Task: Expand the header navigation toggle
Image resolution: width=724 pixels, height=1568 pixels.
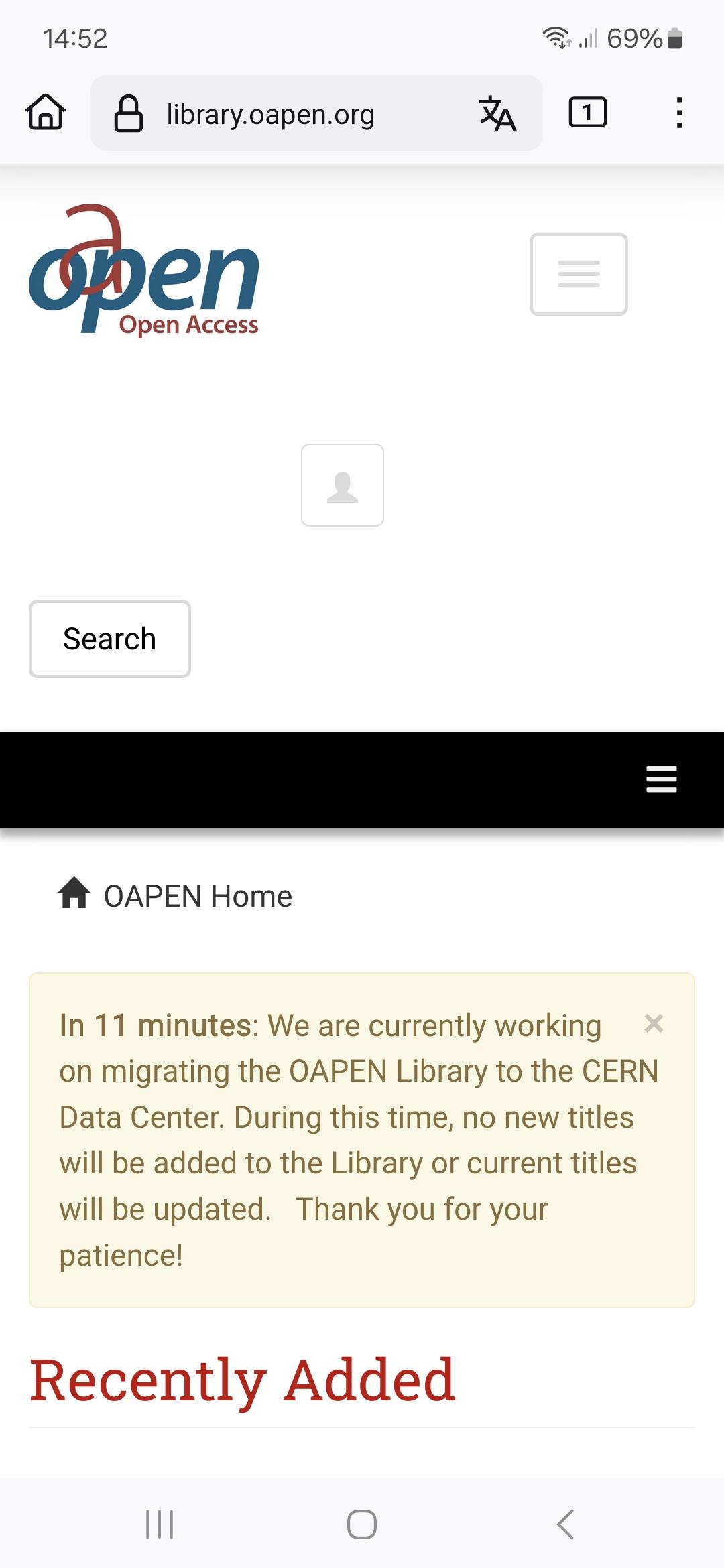Action: point(579,274)
